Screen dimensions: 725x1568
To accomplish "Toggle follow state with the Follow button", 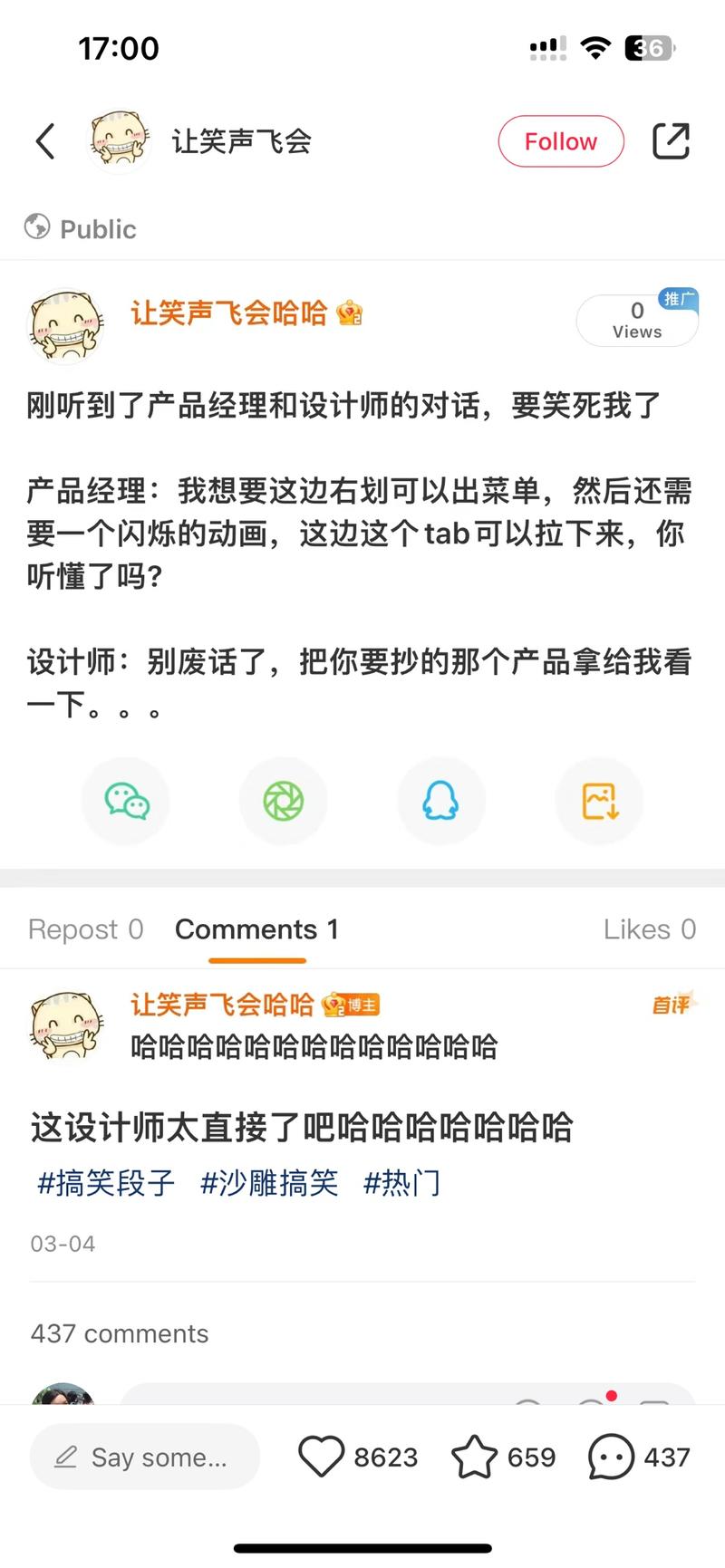I will point(560,141).
